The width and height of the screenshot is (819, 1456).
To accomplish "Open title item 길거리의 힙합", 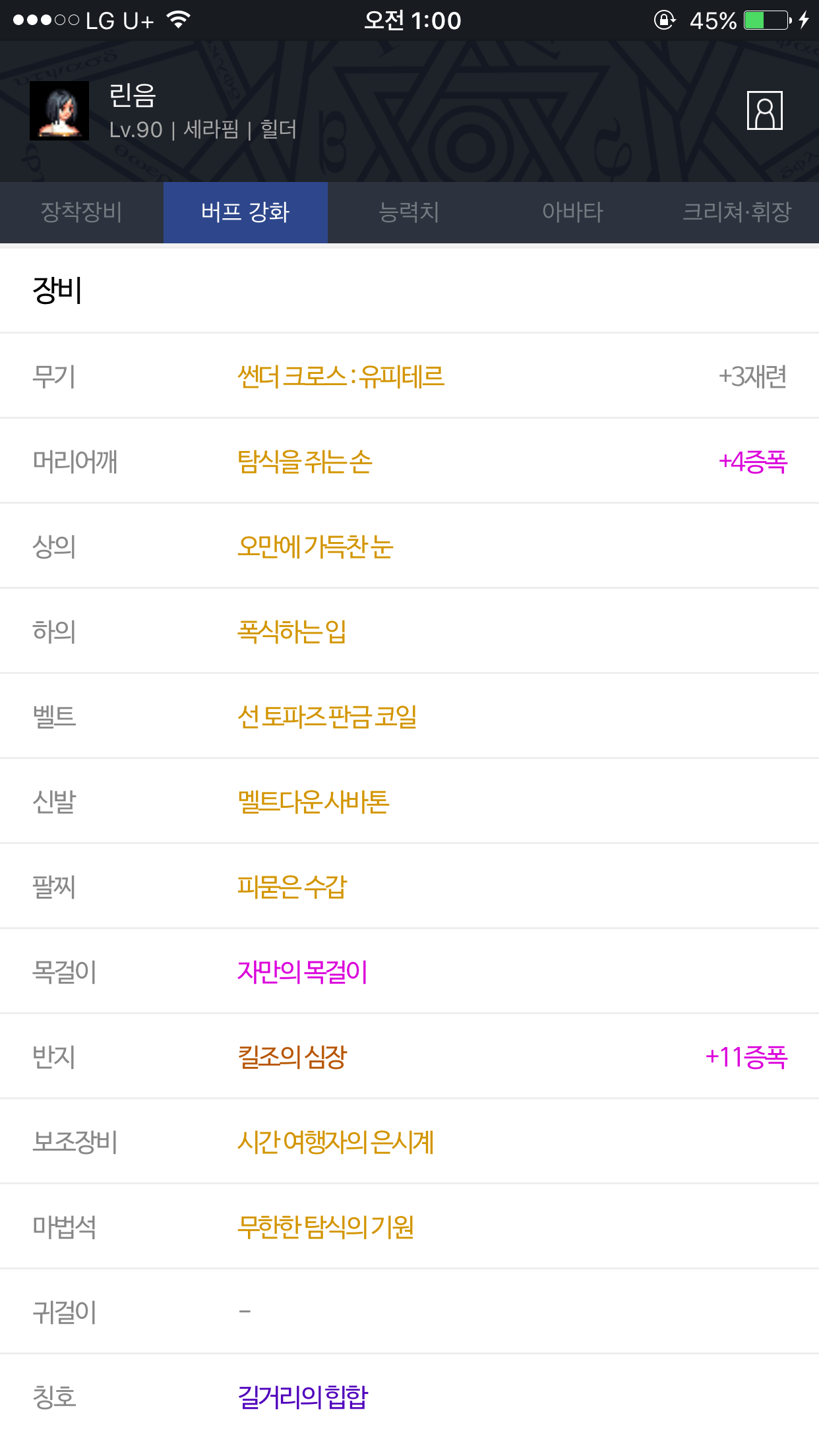I will [x=303, y=1397].
